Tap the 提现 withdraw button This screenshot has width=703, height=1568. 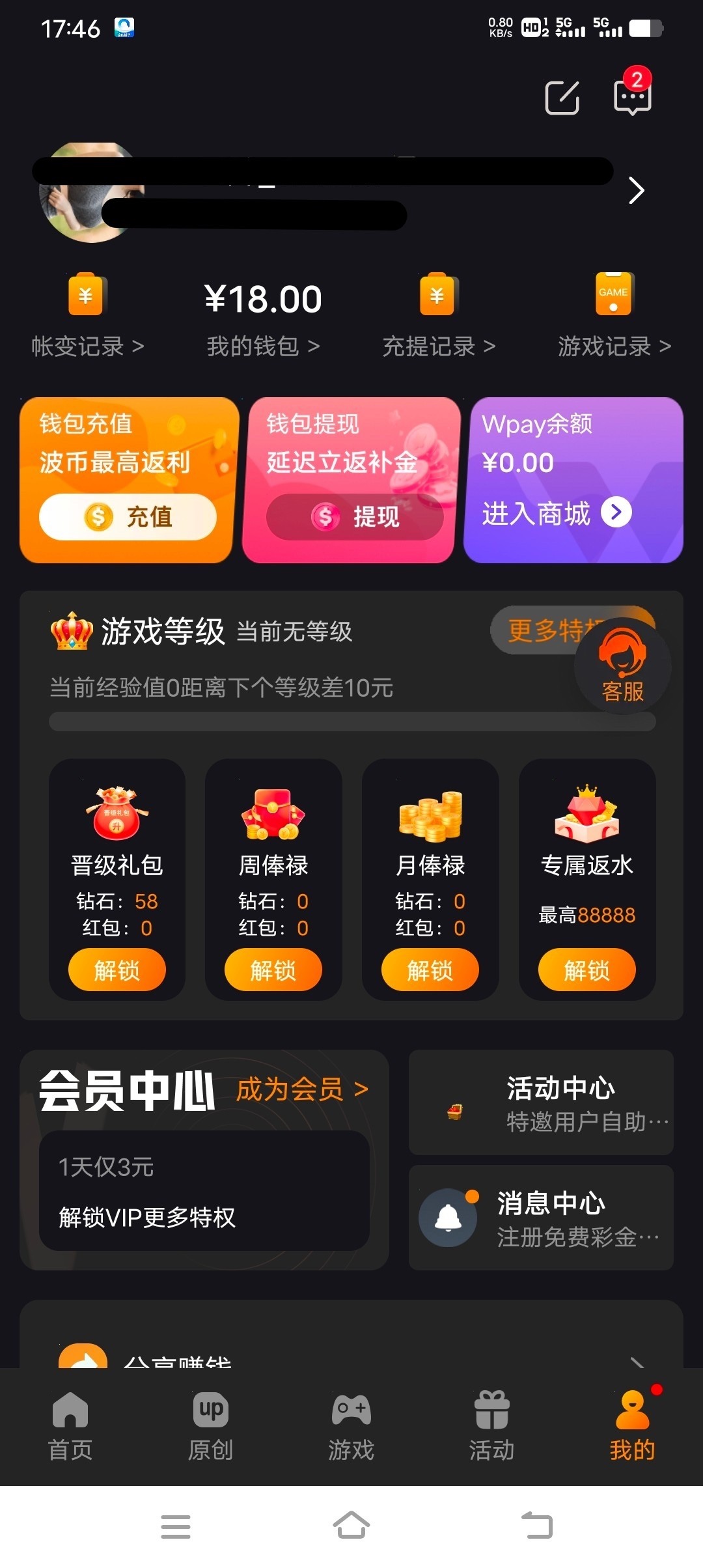click(355, 517)
